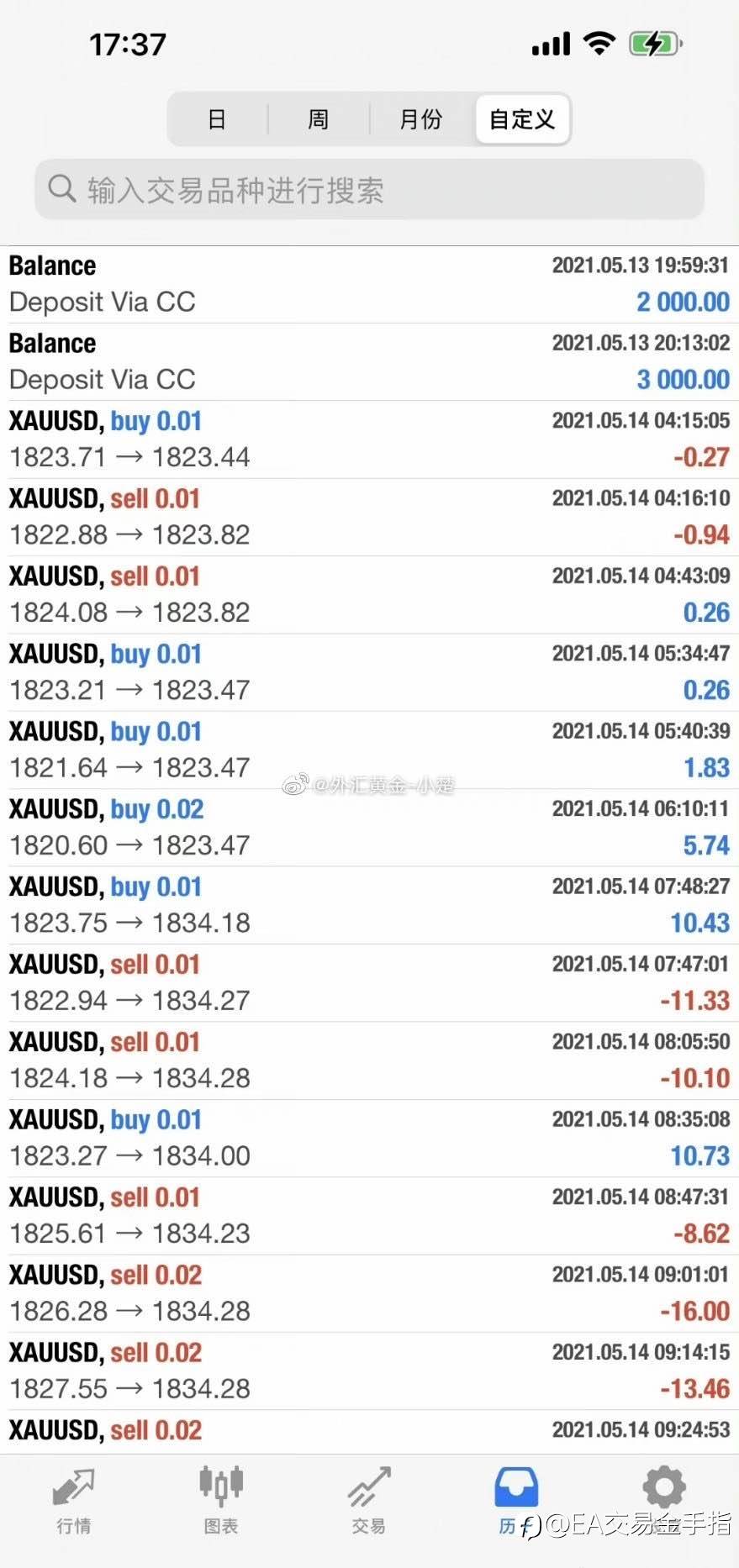Go to the 行情 quotes tab
The image size is (739, 1568).
click(74, 1502)
